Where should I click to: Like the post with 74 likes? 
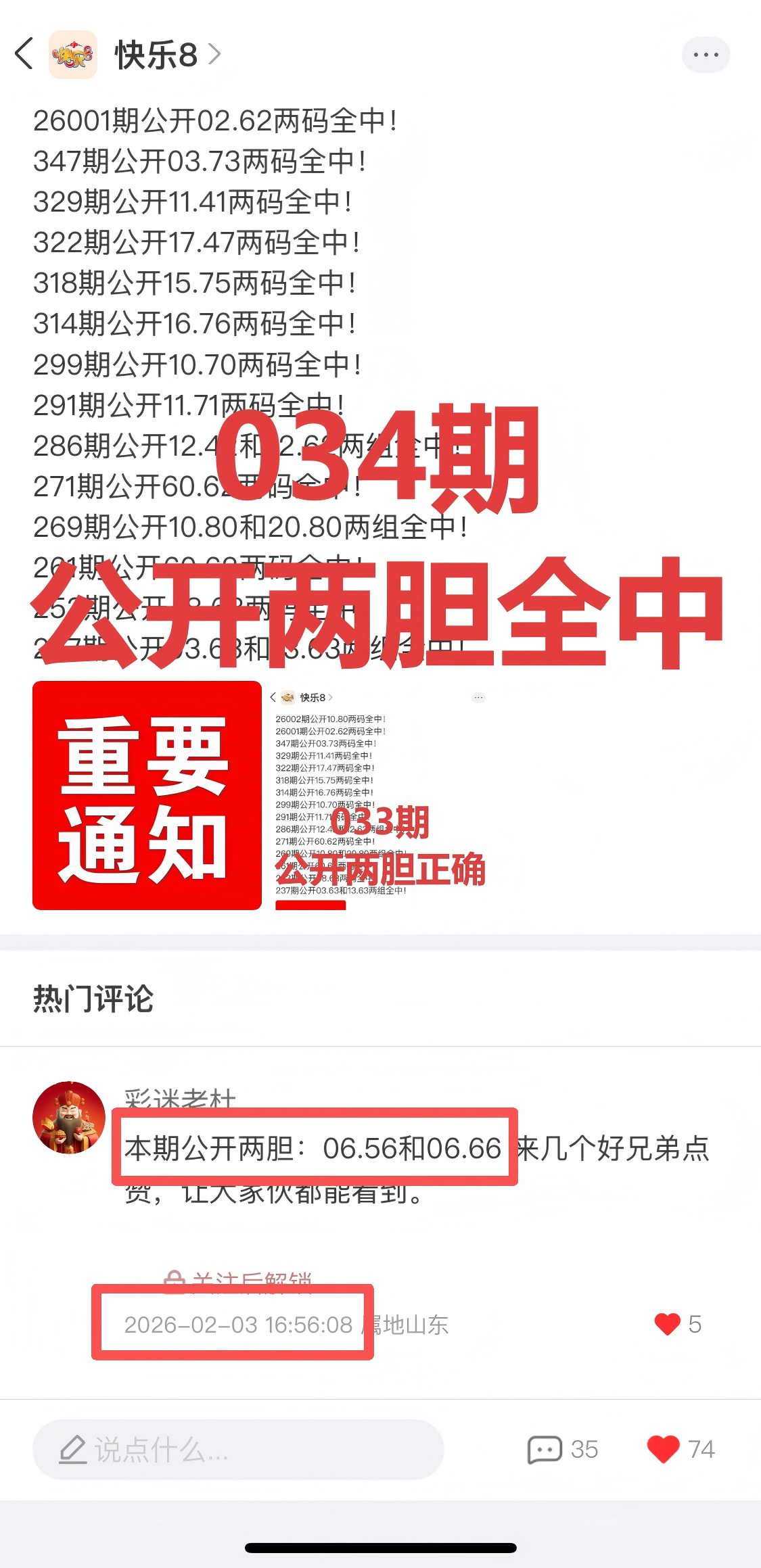click(681, 1449)
